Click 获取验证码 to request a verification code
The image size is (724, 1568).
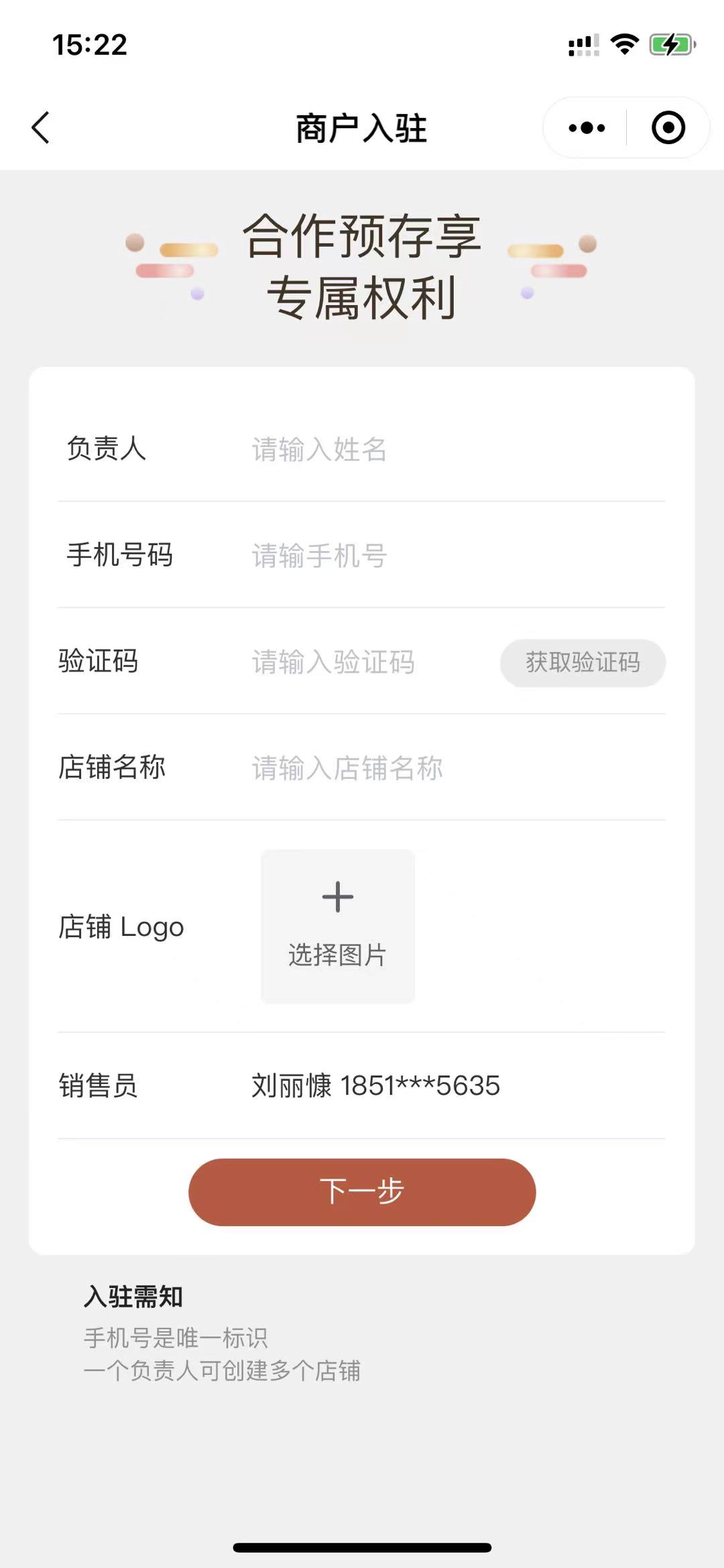click(582, 662)
